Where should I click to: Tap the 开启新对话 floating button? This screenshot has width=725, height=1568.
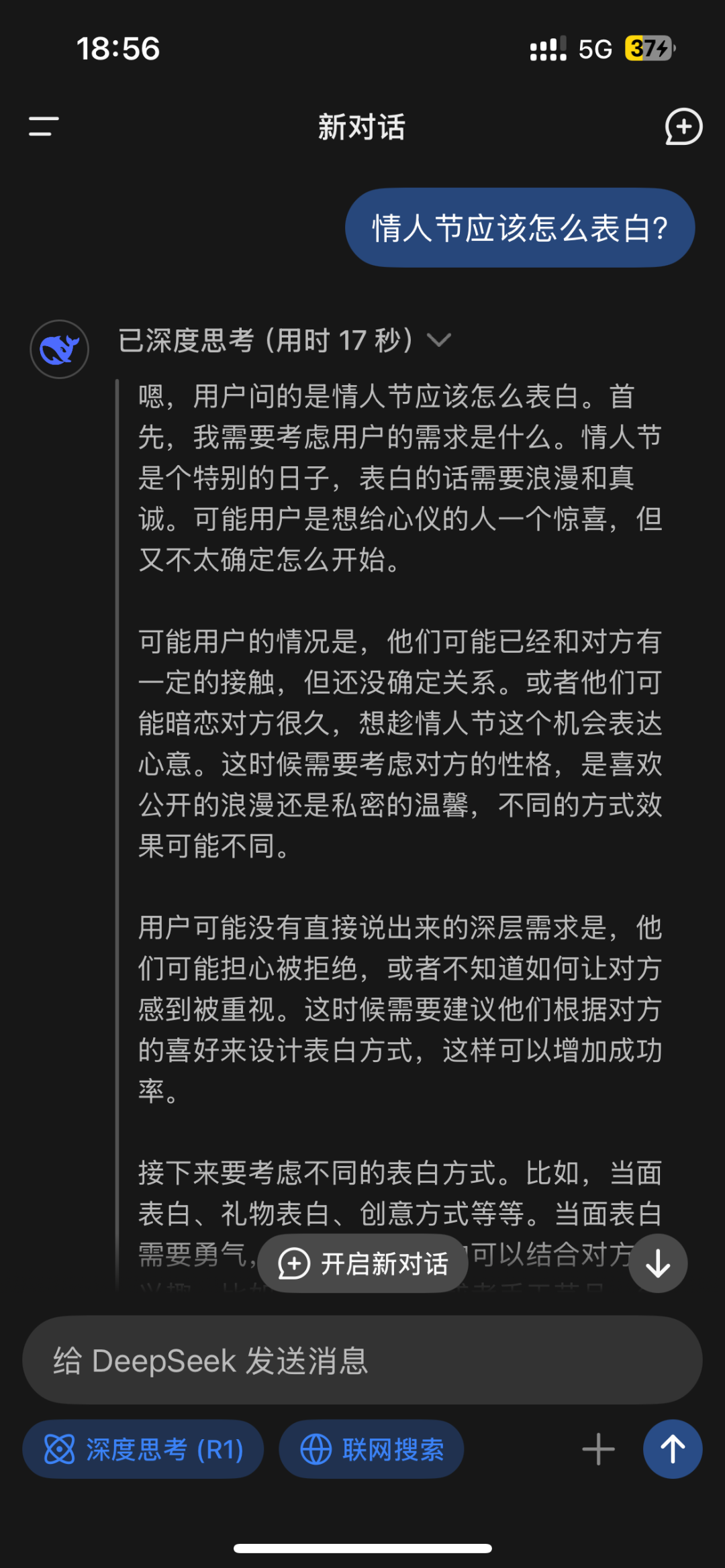coord(362,1263)
